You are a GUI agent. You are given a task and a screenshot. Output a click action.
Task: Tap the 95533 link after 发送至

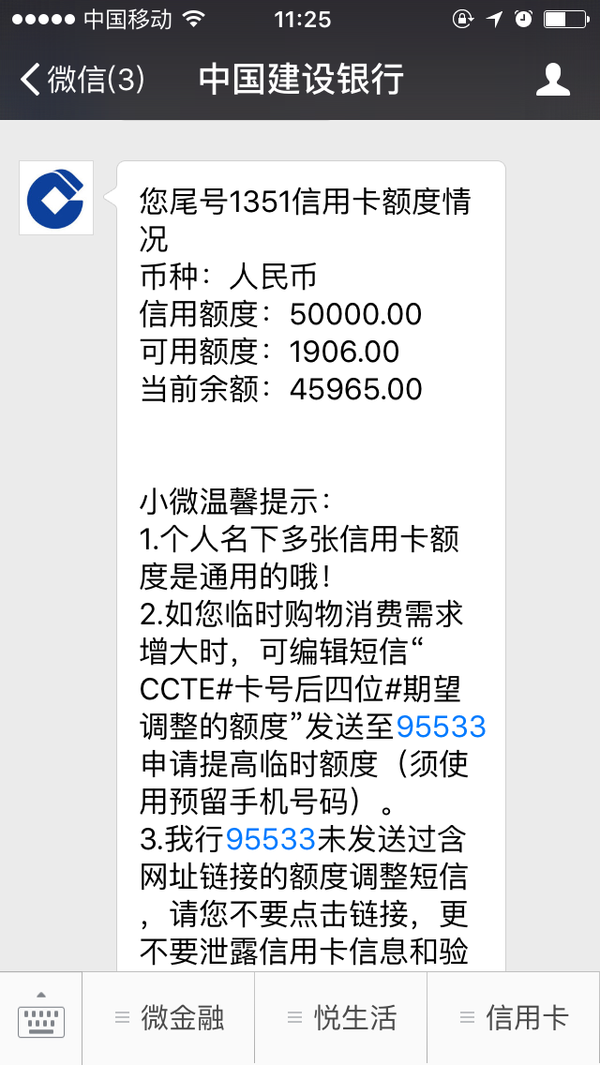[x=441, y=727]
